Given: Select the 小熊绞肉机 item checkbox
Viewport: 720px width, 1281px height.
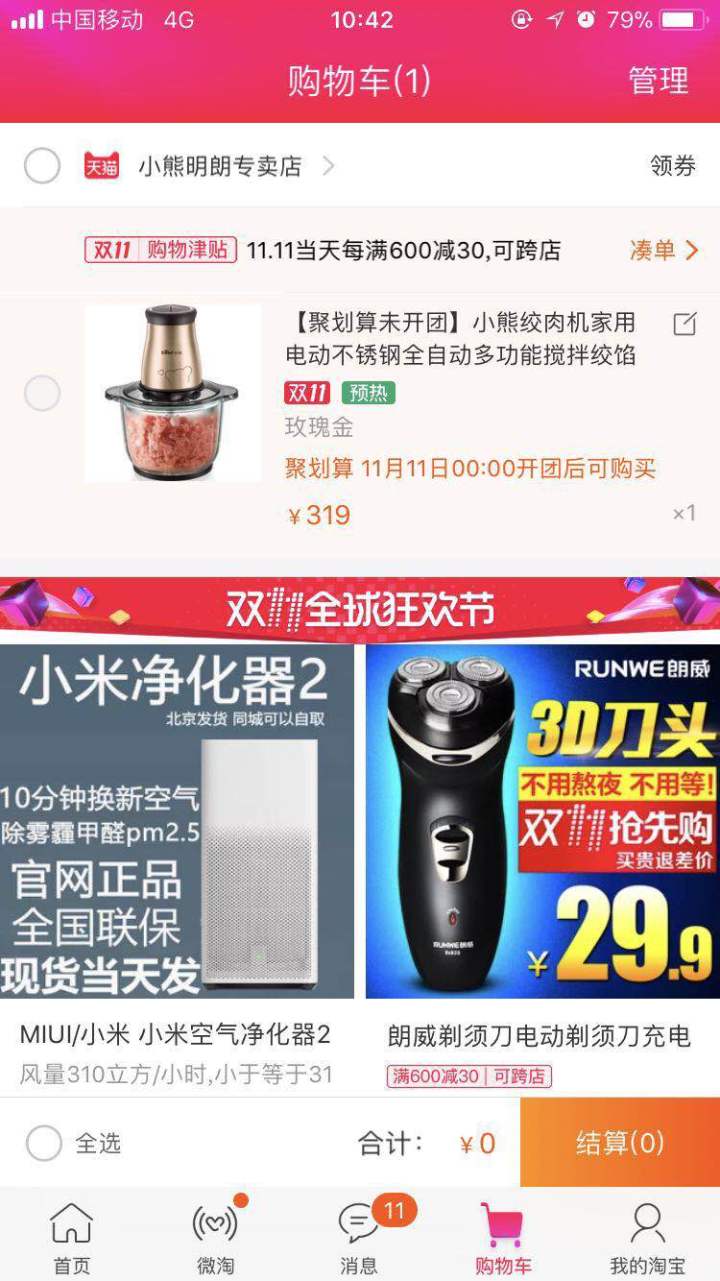Looking at the screenshot, I should click(x=42, y=393).
